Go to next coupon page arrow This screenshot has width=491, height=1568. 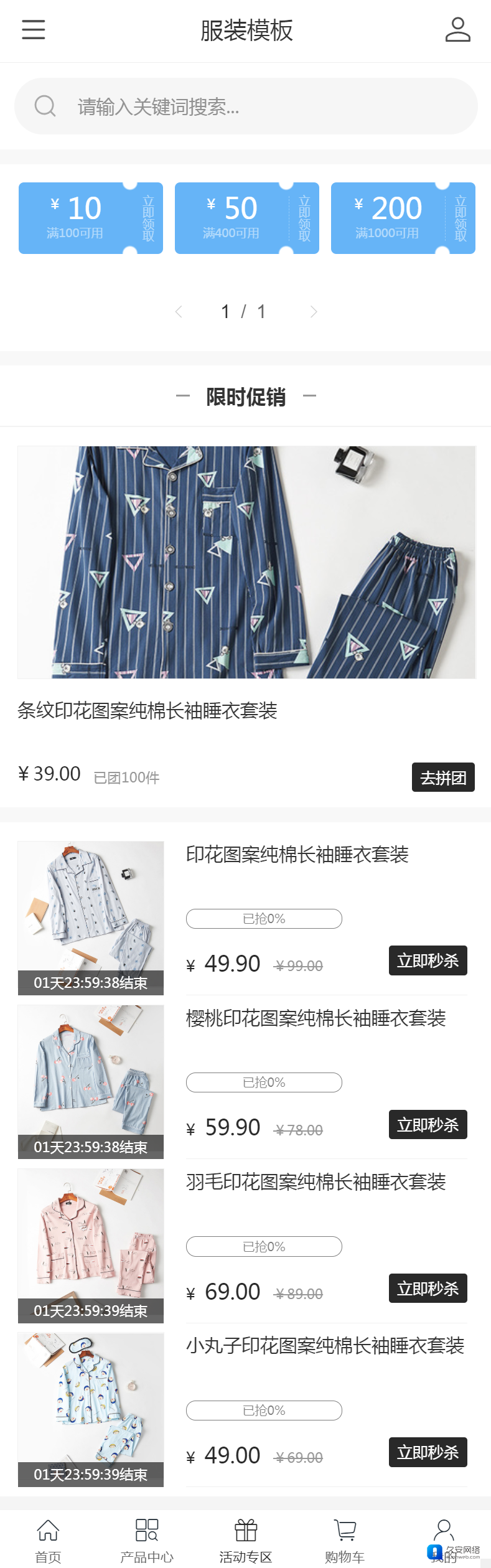314,312
